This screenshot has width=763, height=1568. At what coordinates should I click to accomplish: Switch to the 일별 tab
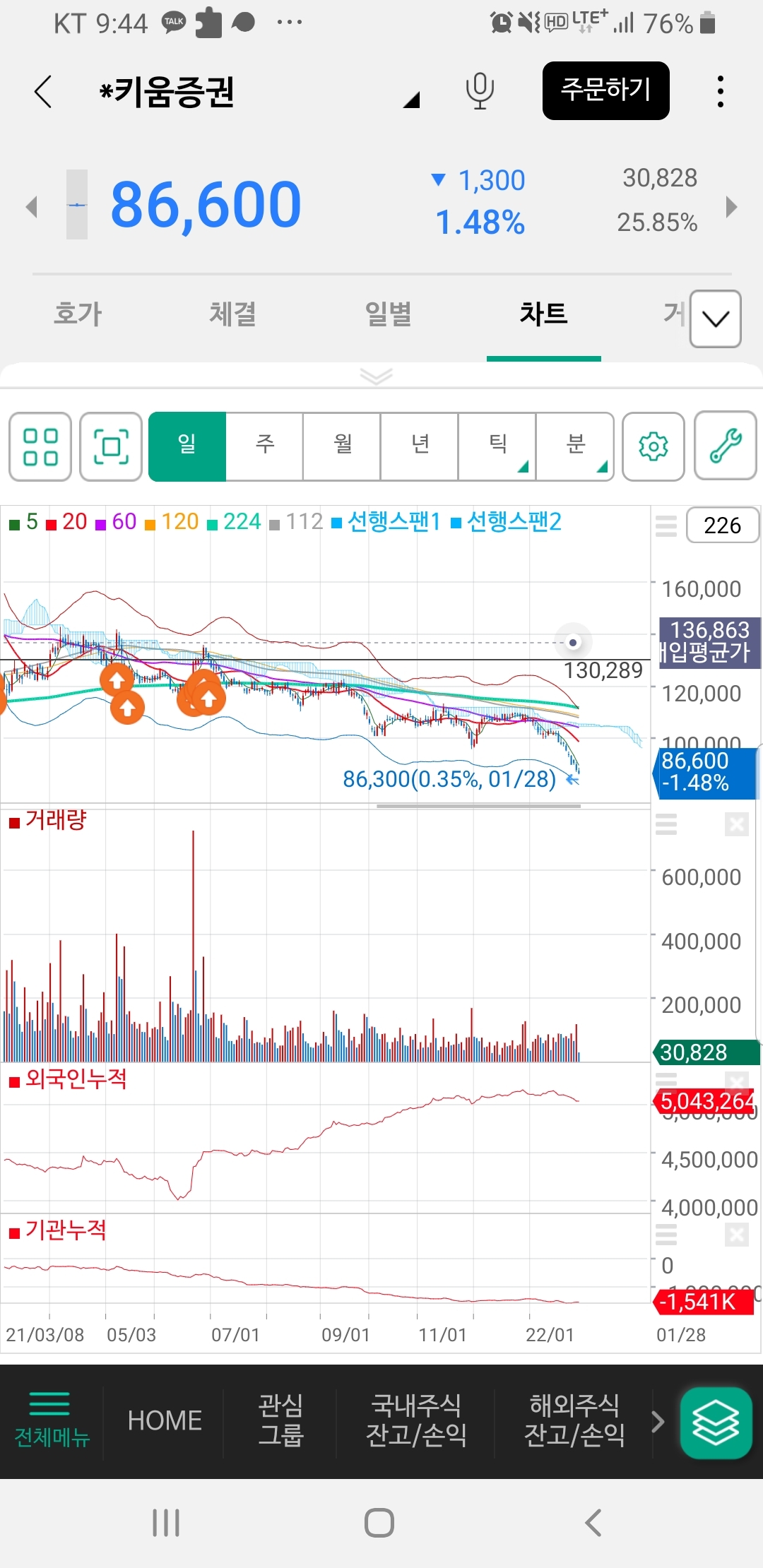pos(389,314)
